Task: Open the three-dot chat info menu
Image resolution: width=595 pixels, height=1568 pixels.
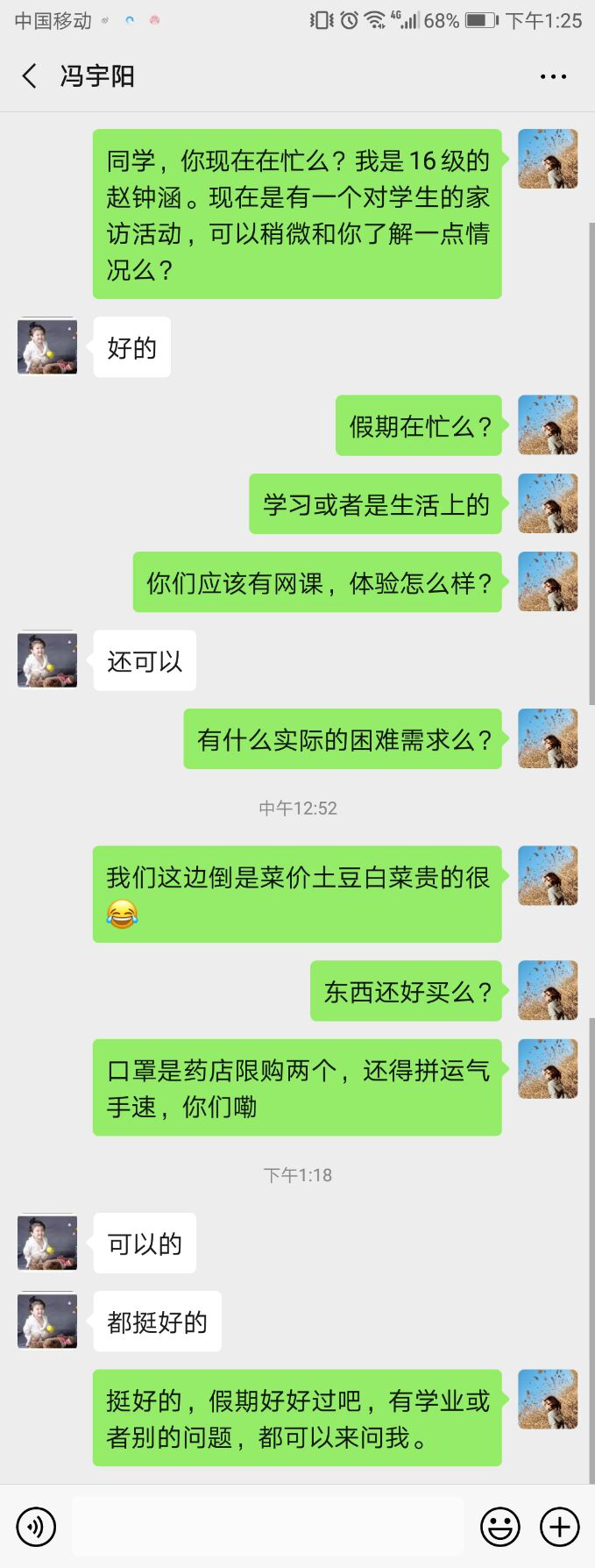Action: (x=553, y=77)
